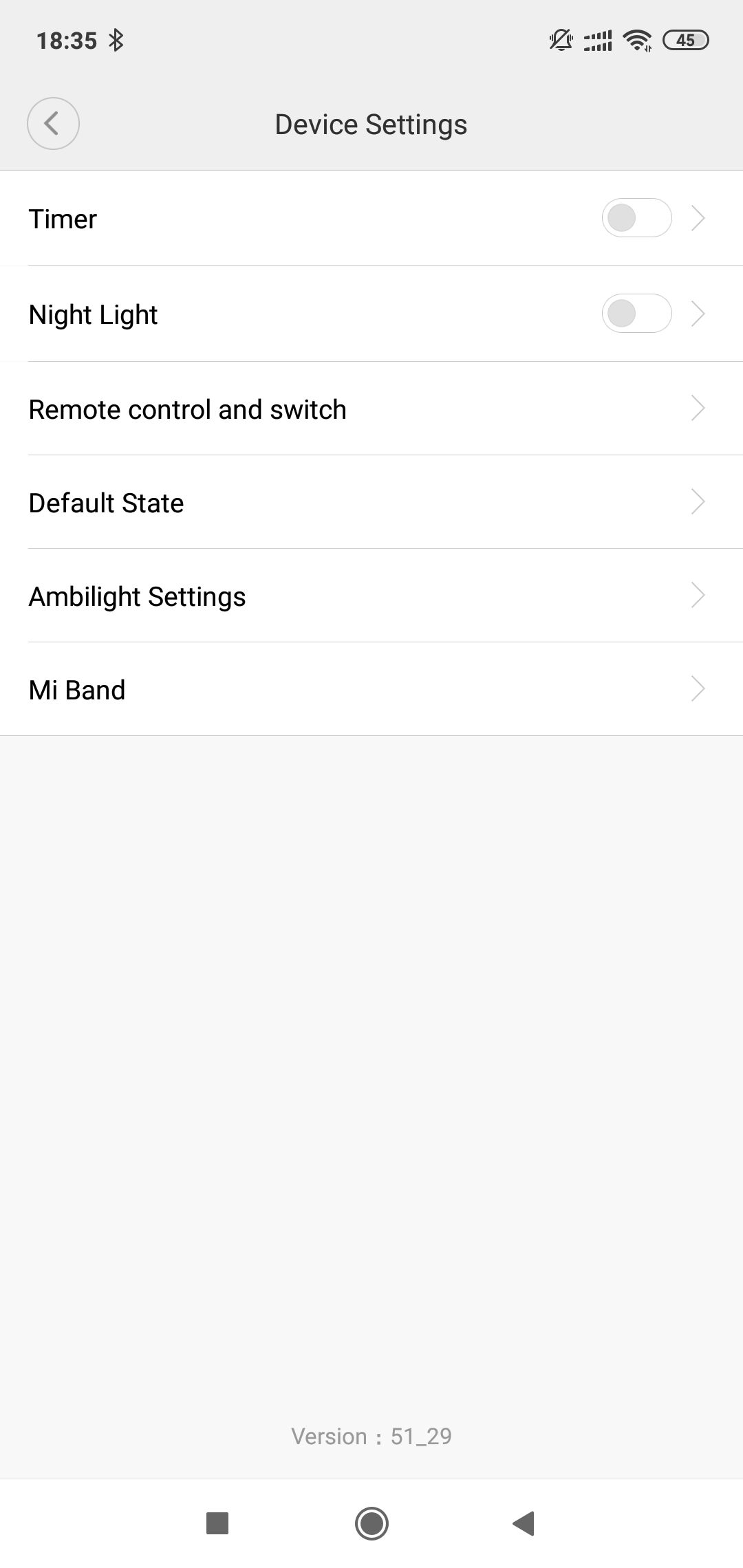
Task: Tap the system home button
Action: tap(371, 1523)
